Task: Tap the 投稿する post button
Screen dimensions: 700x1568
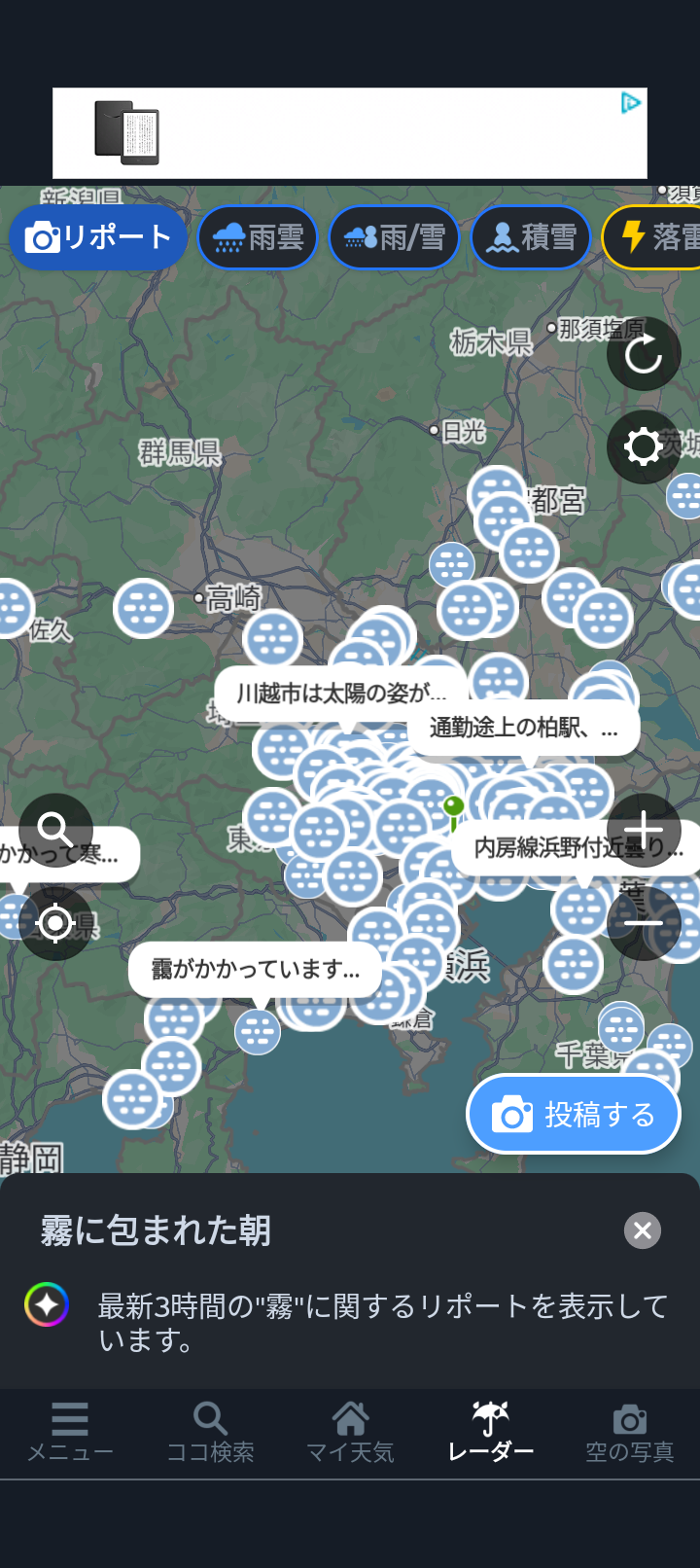Action: [574, 1115]
